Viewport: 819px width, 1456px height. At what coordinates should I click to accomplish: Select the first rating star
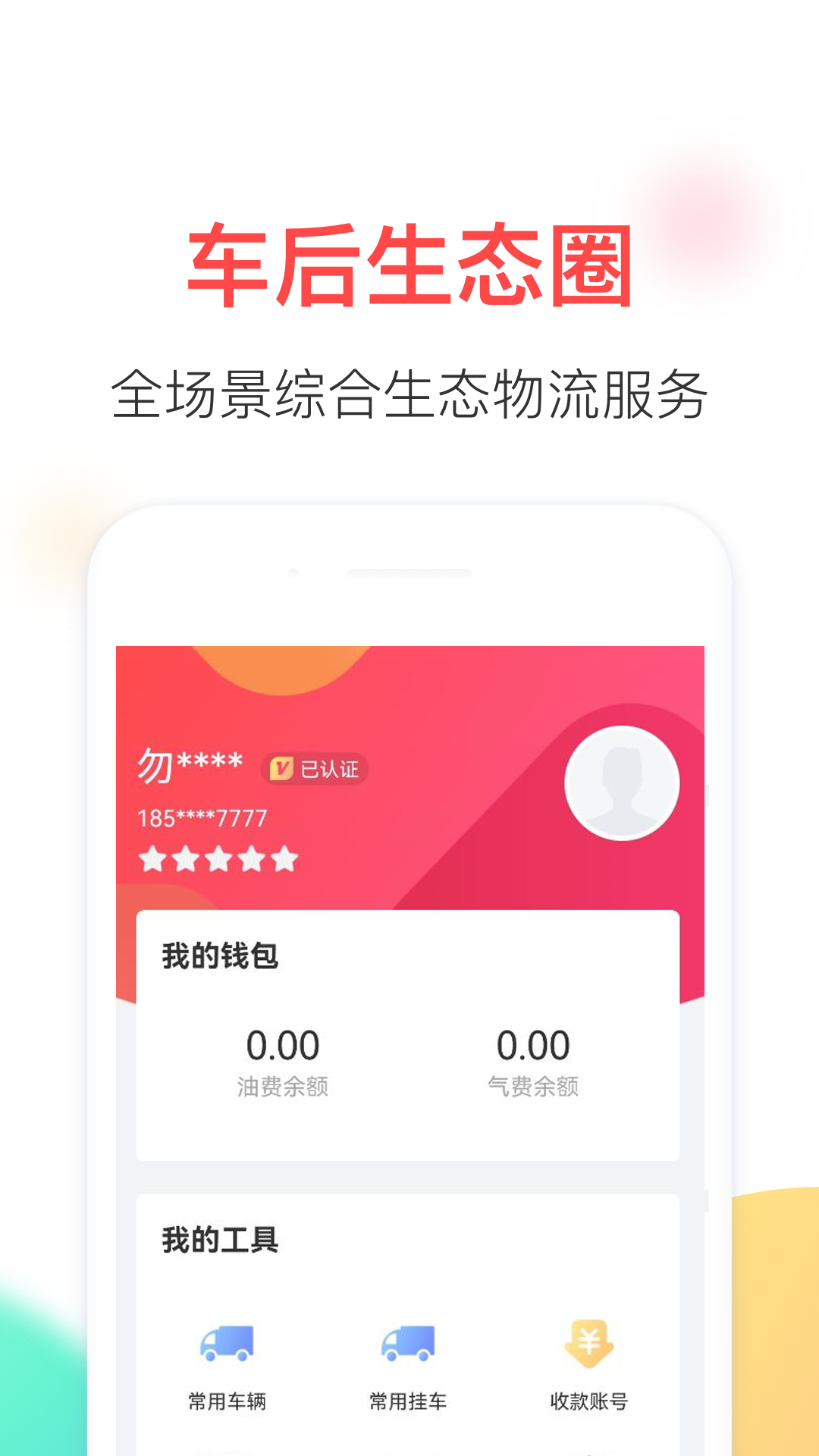152,859
